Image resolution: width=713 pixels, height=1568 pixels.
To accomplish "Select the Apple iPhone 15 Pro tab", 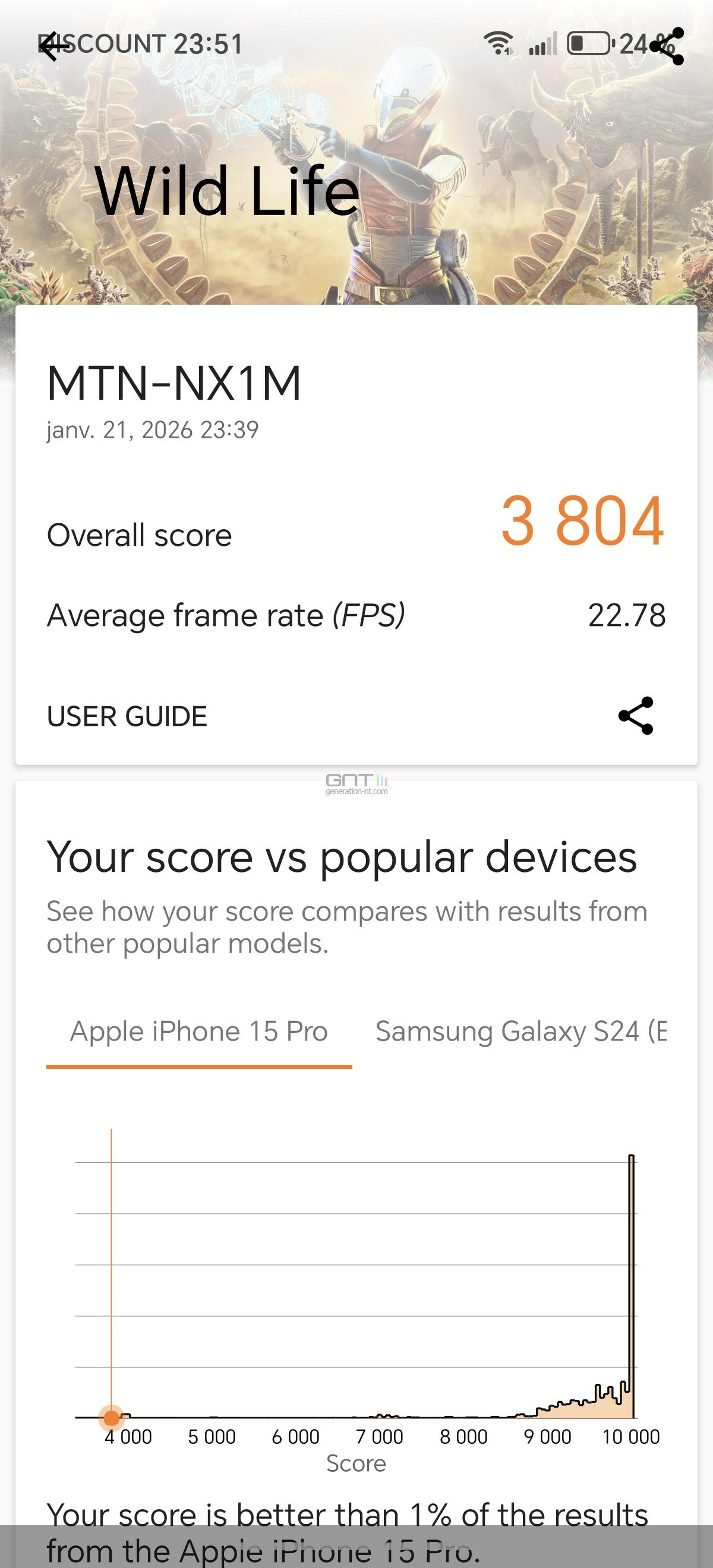I will click(x=199, y=1032).
